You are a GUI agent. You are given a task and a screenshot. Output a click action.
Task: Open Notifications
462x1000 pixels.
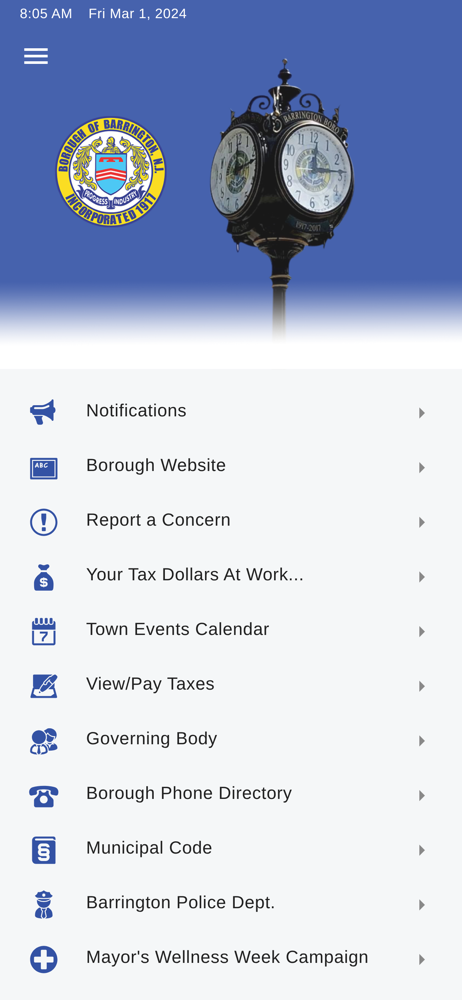point(231,411)
